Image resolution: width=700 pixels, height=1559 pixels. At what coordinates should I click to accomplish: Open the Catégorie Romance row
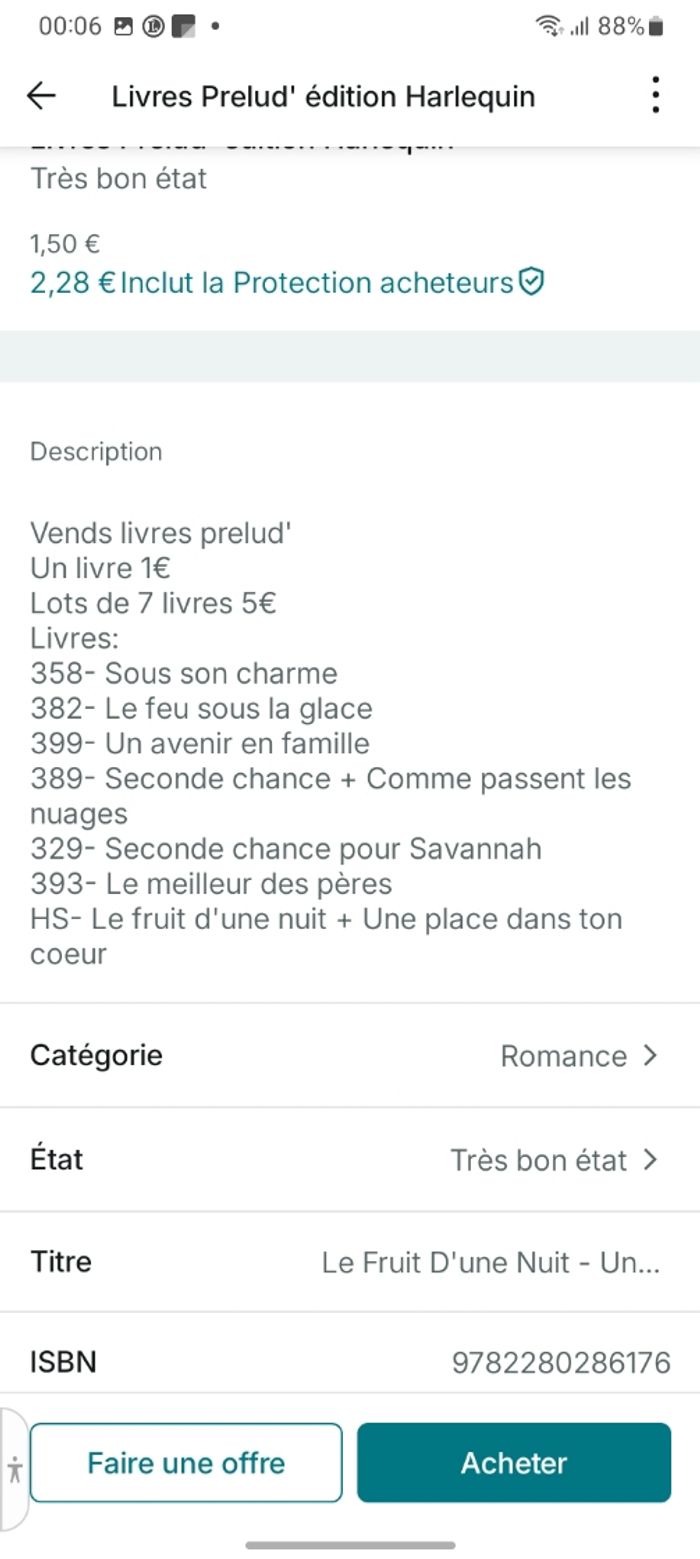tap(350, 1056)
